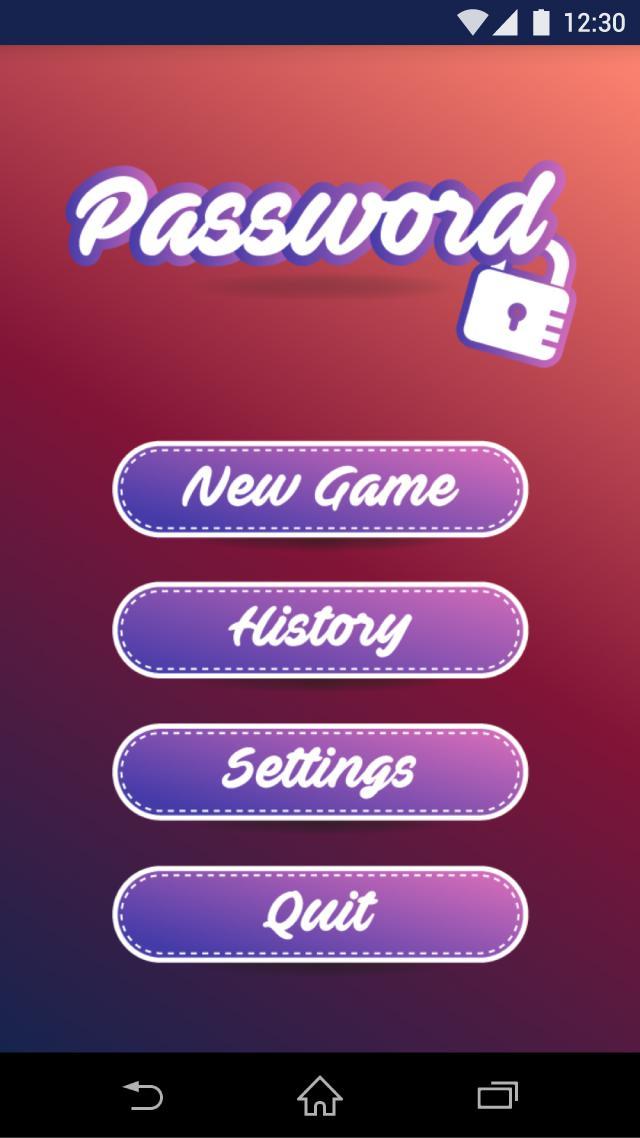
Task: Tap Quit to exit the game
Action: point(320,913)
